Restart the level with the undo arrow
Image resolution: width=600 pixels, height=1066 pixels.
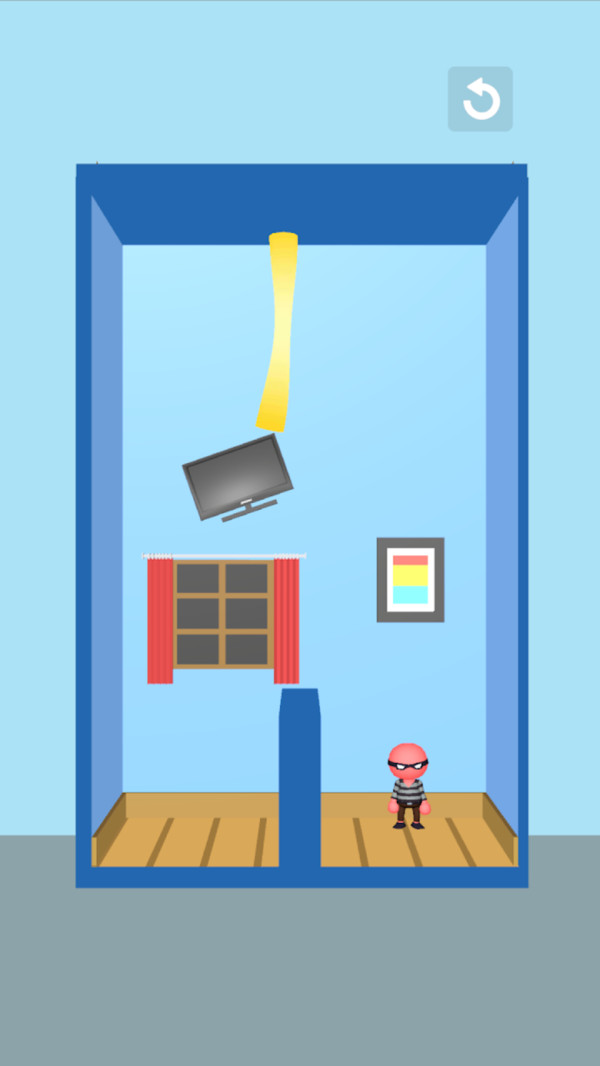480,99
